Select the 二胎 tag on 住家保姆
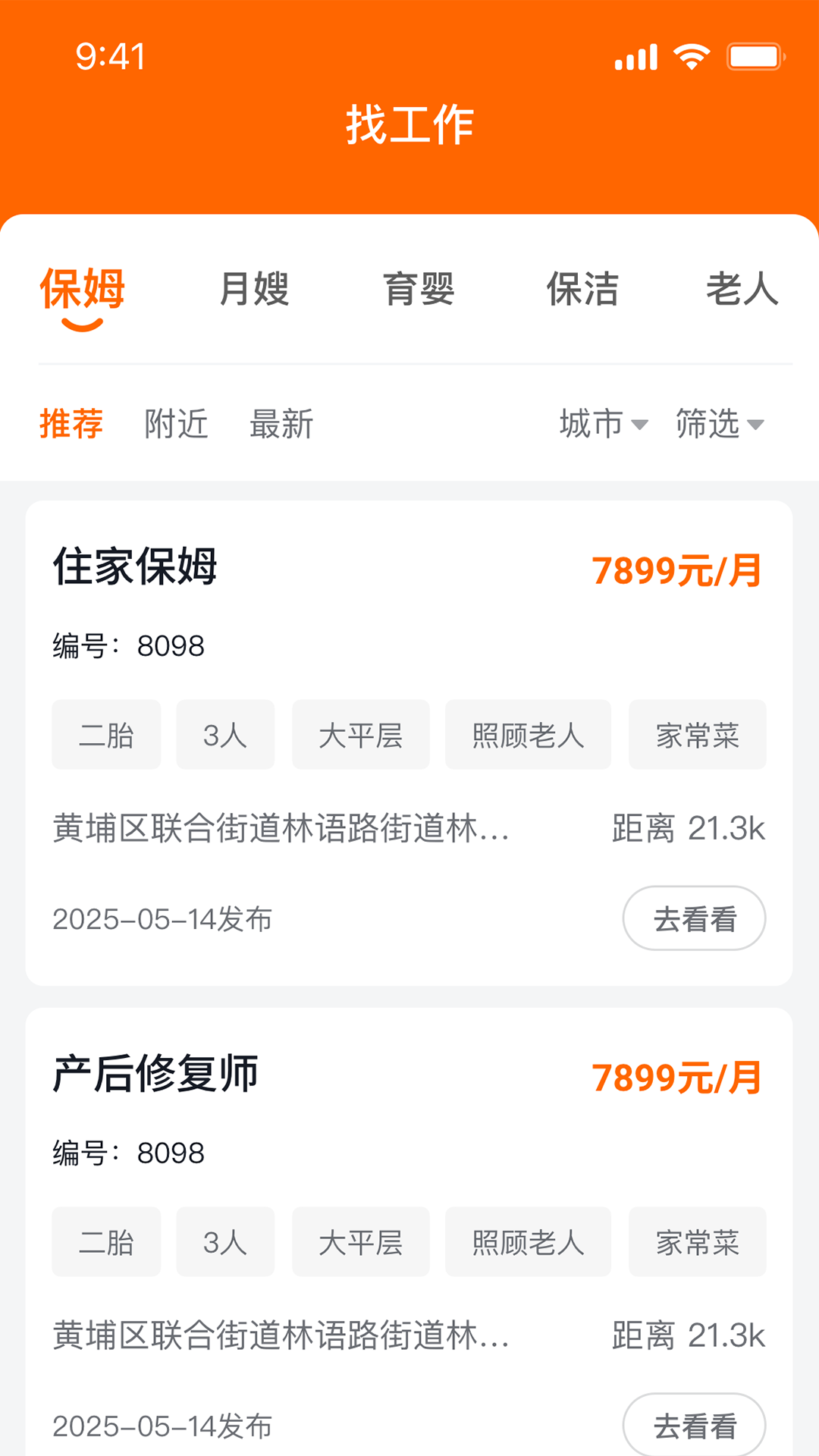 tap(106, 734)
